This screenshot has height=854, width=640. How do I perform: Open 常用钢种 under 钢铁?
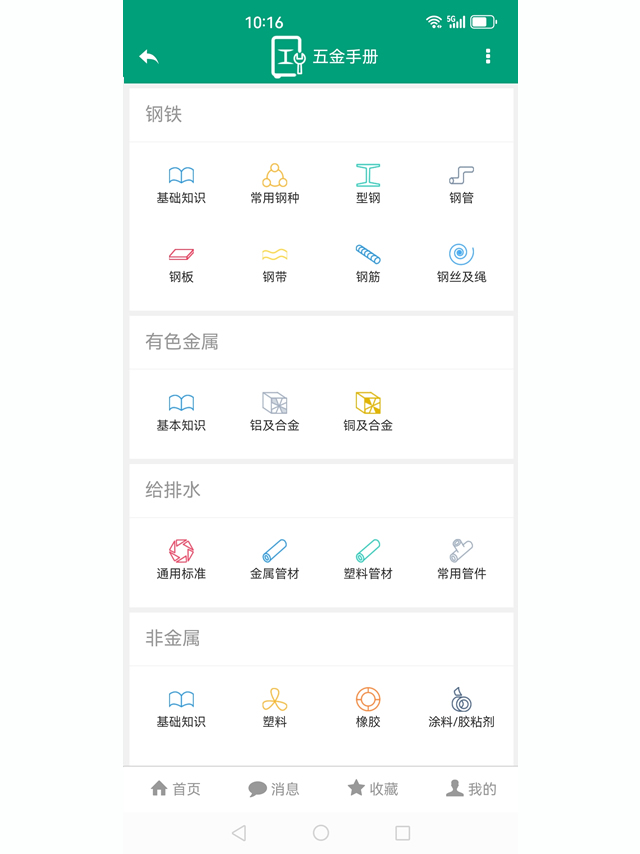click(x=275, y=184)
